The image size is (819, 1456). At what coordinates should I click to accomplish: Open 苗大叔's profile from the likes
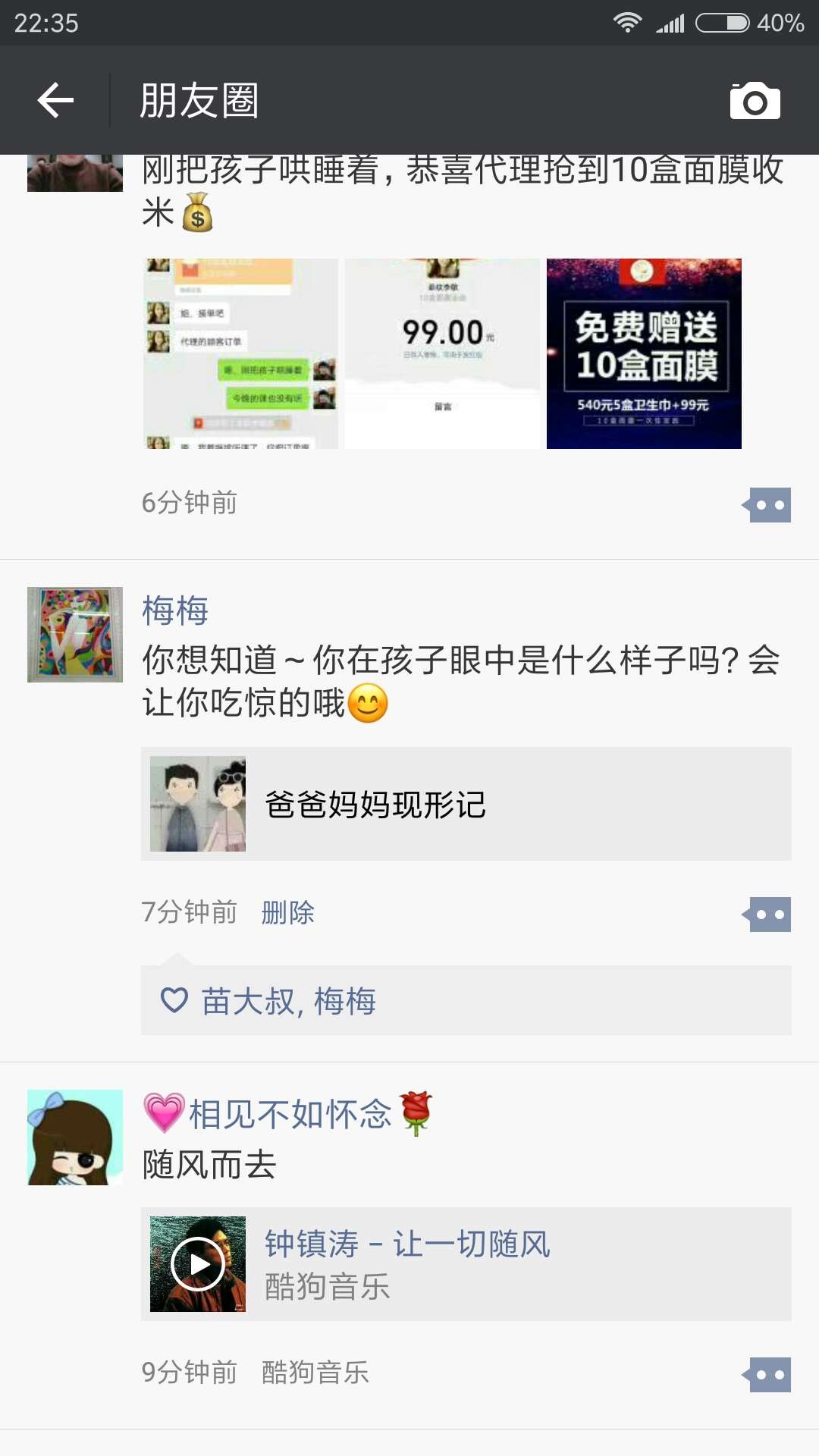(x=247, y=1001)
